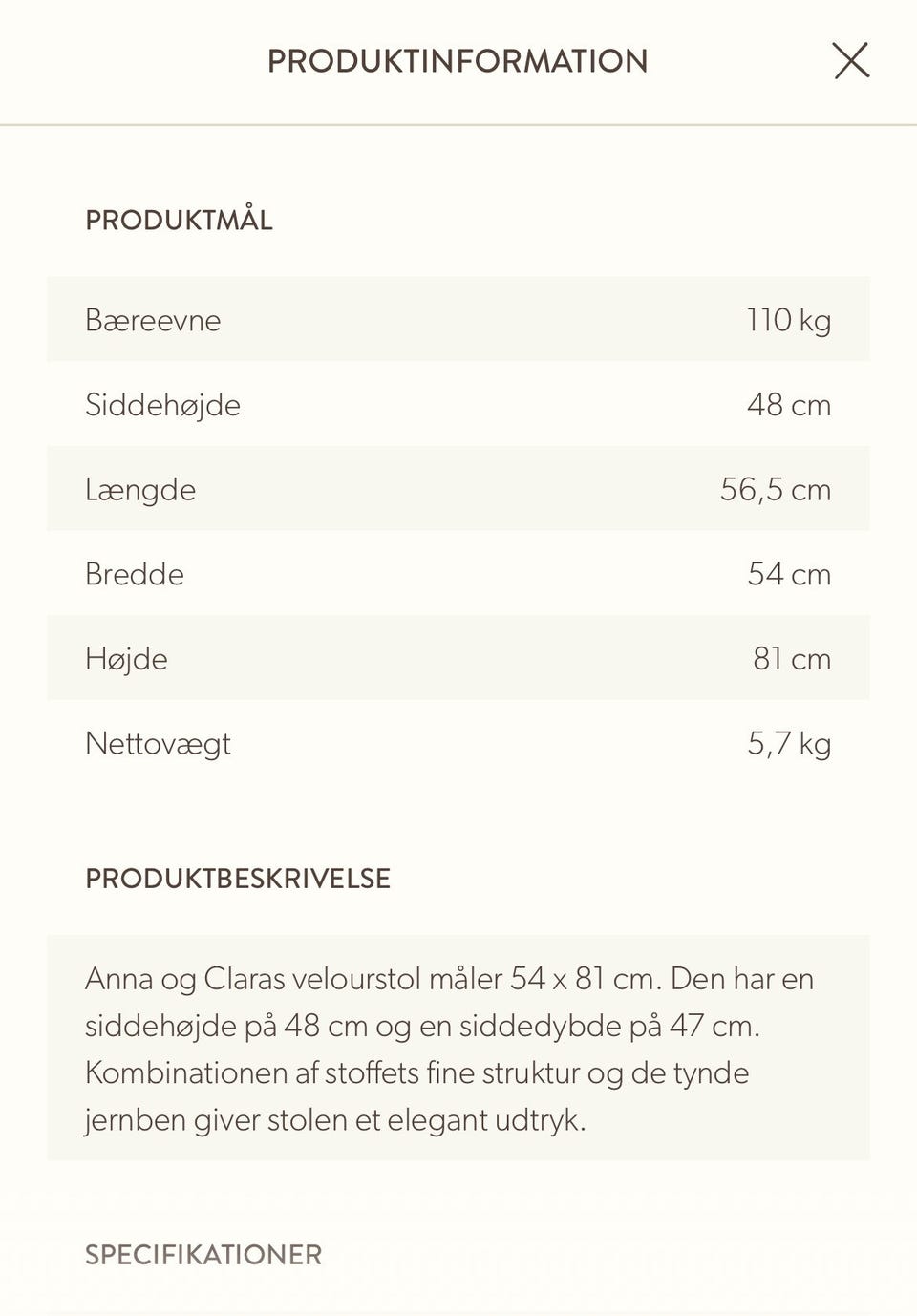Expand the PRODUKTBESKRIVELSE section
This screenshot has width=917, height=1316.
[x=240, y=878]
